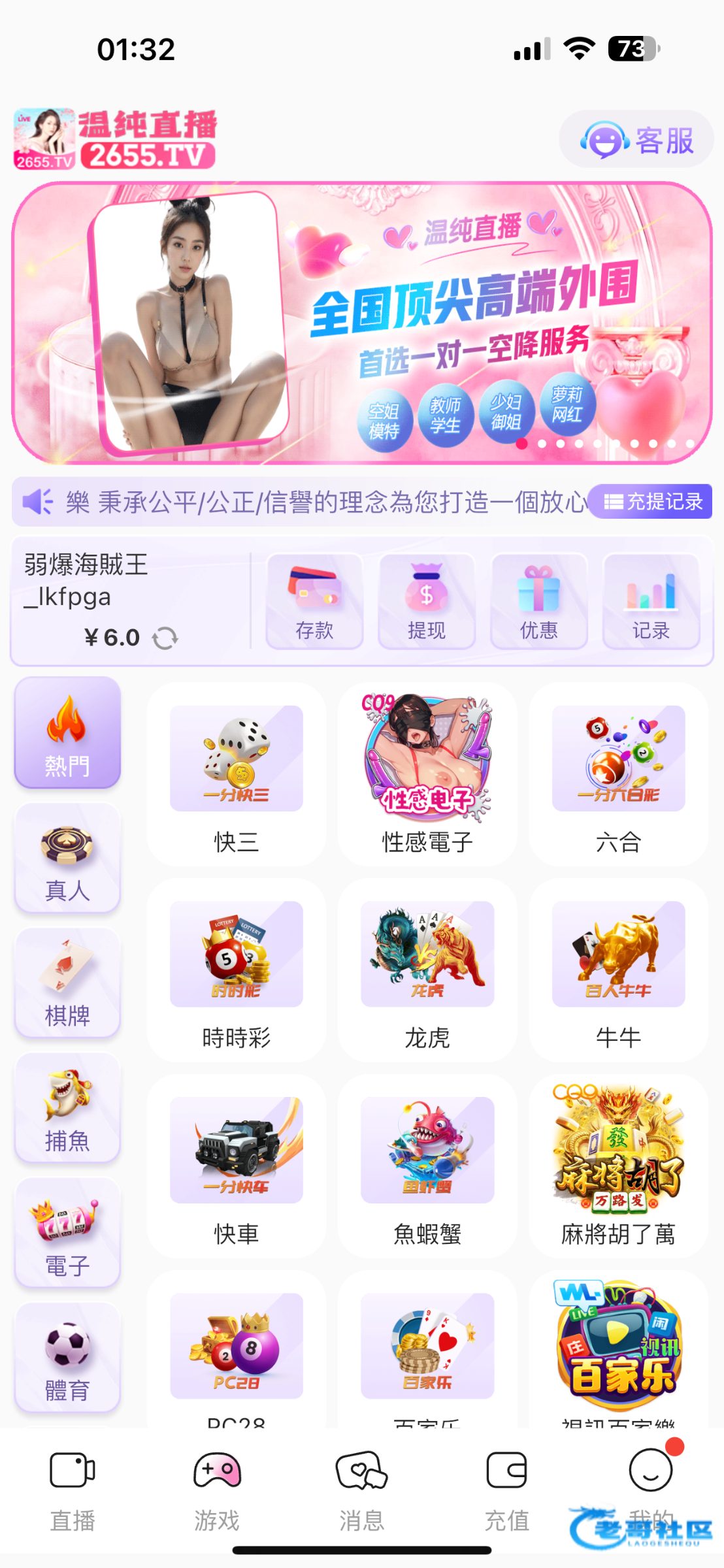Launch the 時時彩 game
This screenshot has width=724, height=1568.
pyautogui.click(x=236, y=971)
